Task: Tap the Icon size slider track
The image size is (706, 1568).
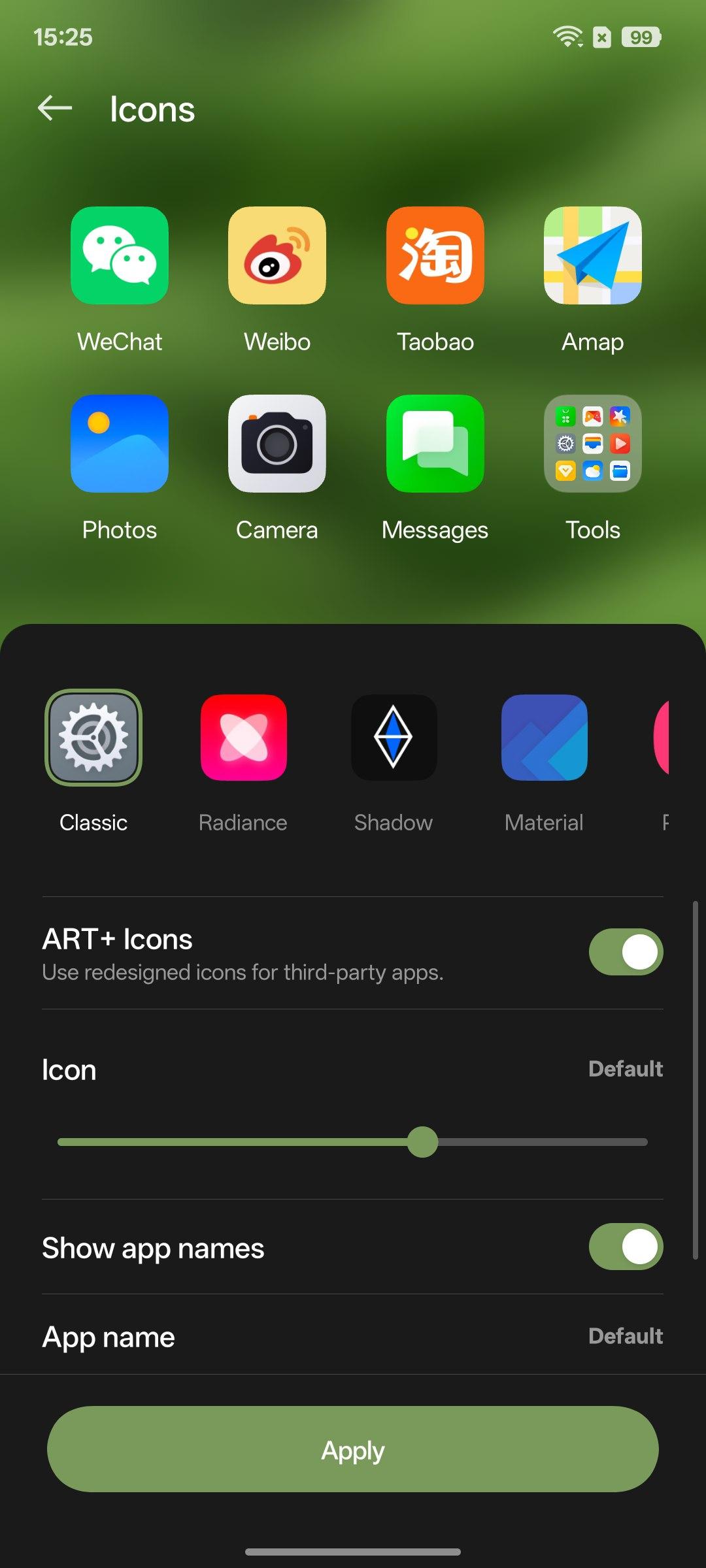Action: [353, 1142]
